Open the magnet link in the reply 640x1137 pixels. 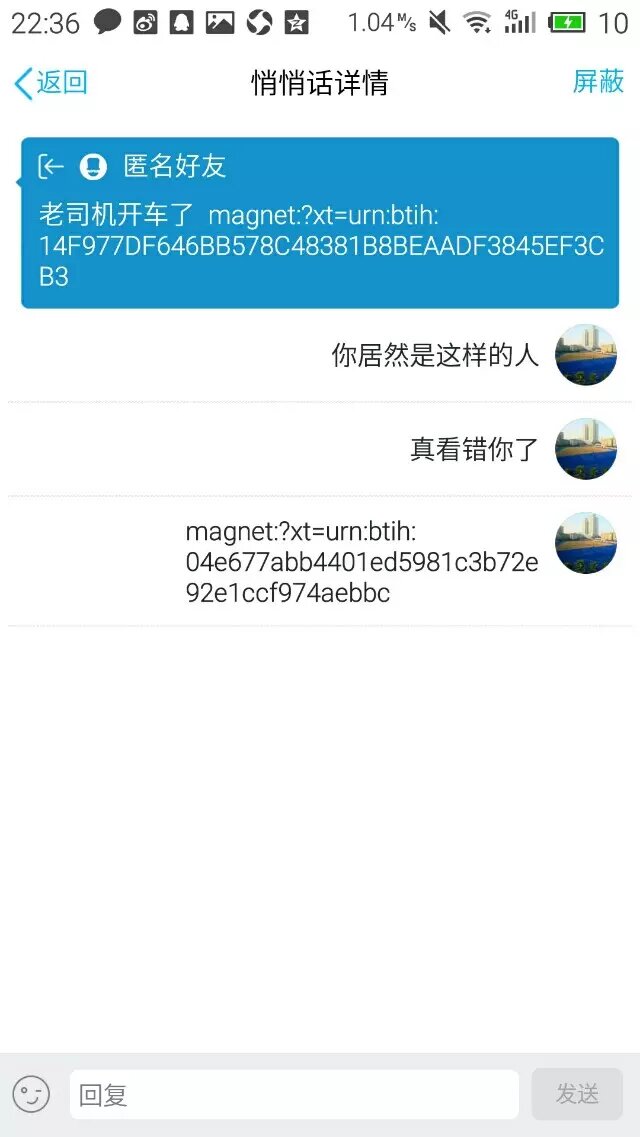pyautogui.click(x=361, y=562)
